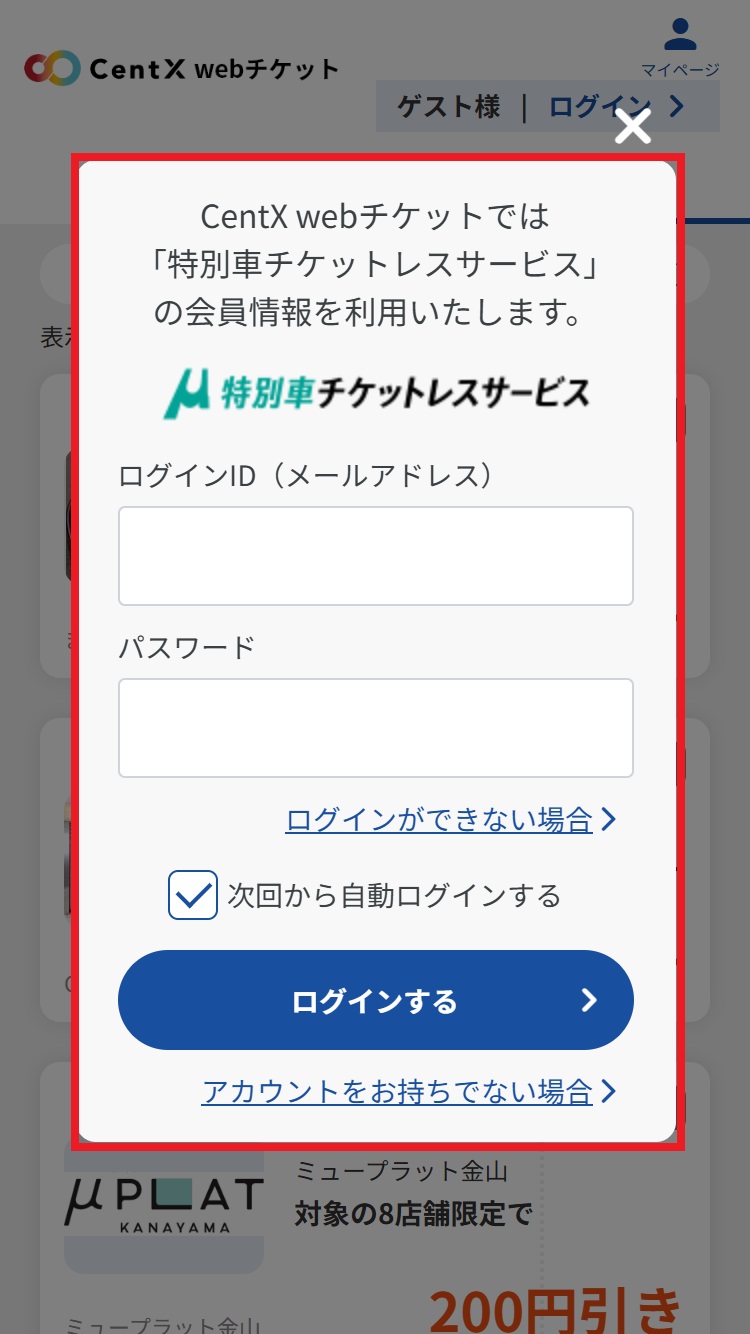Tap the ログインする button

(375, 1000)
